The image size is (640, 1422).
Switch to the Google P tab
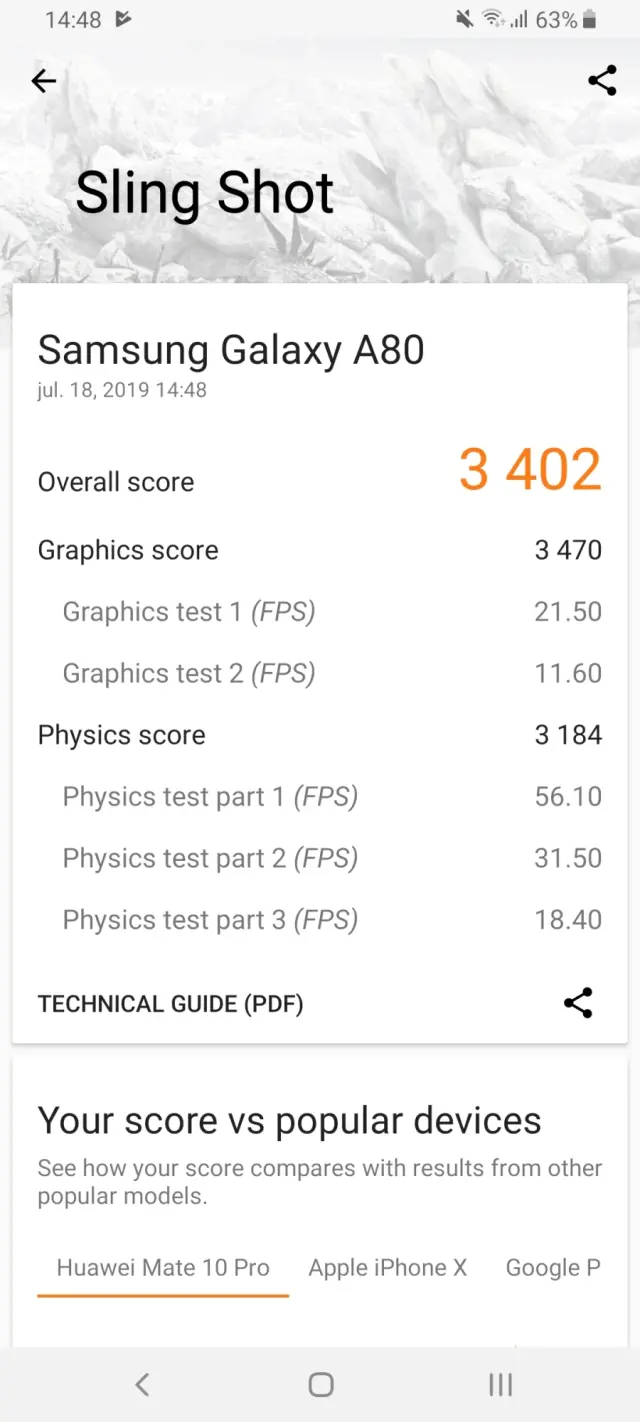pyautogui.click(x=553, y=1268)
